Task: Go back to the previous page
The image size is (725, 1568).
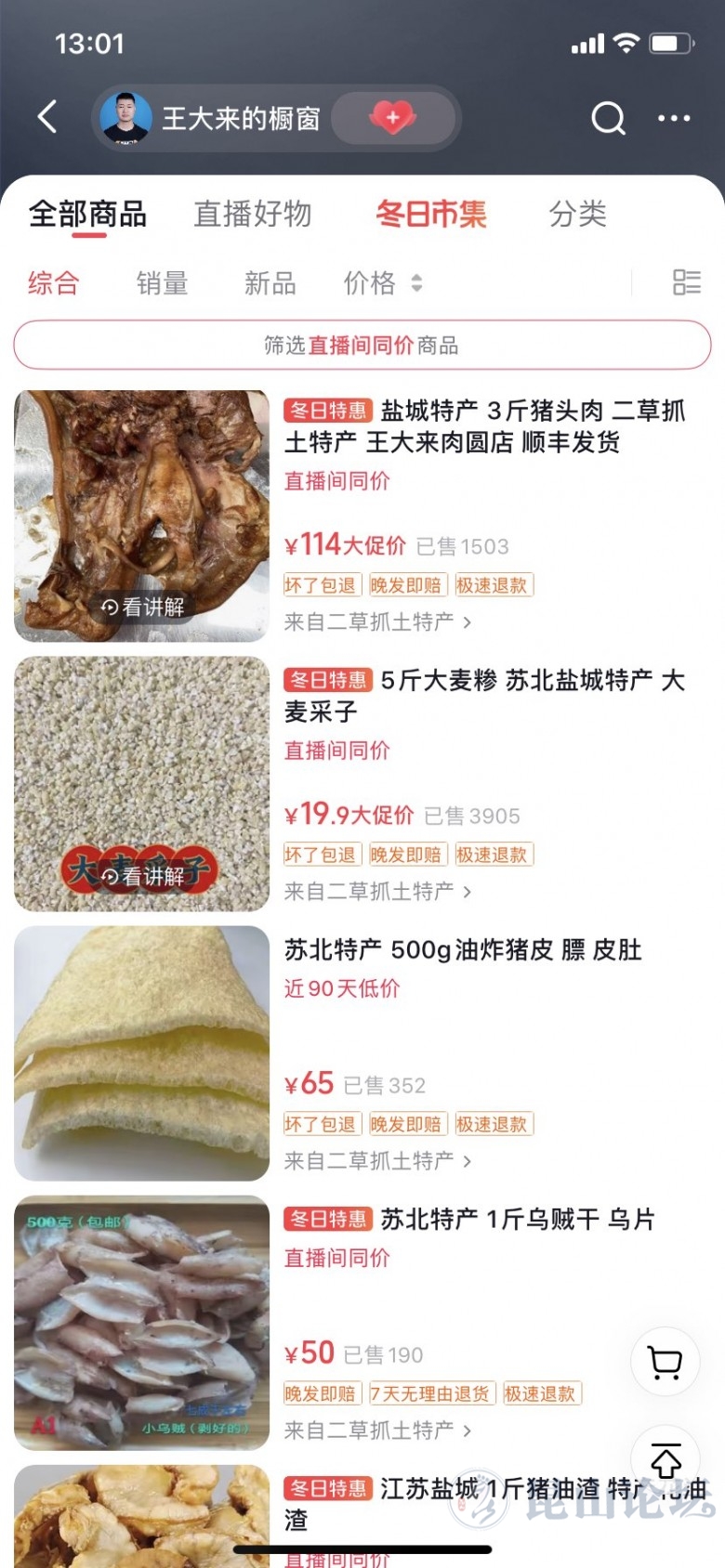Action: (47, 118)
